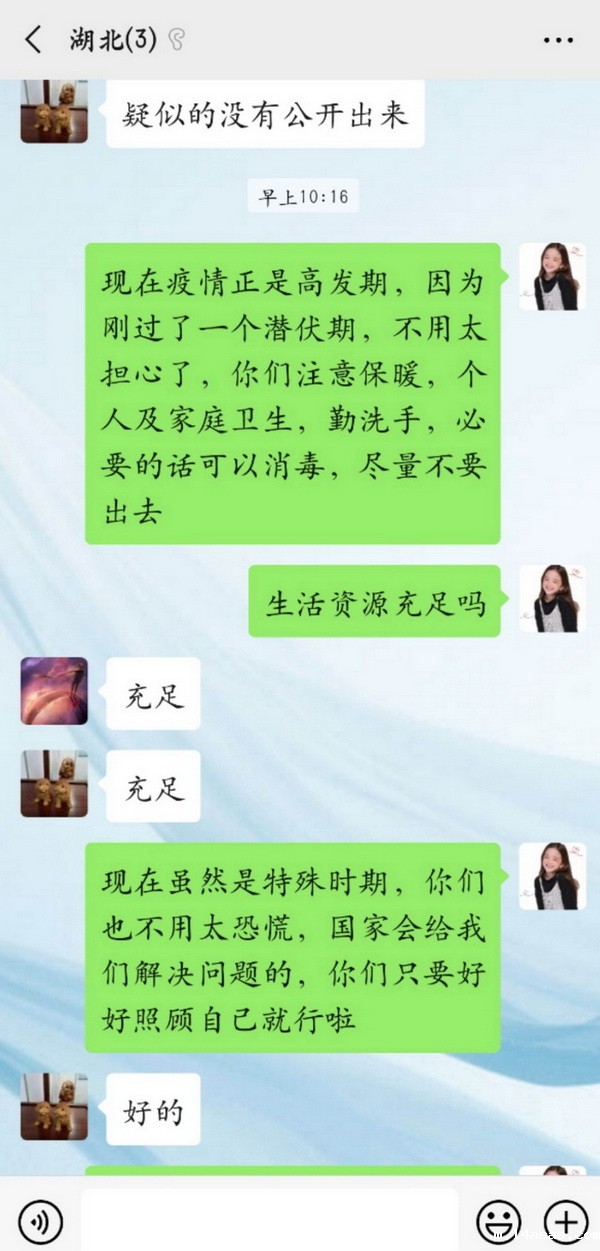
Task: Open the chat's three-dot options menu
Action: pos(558,40)
